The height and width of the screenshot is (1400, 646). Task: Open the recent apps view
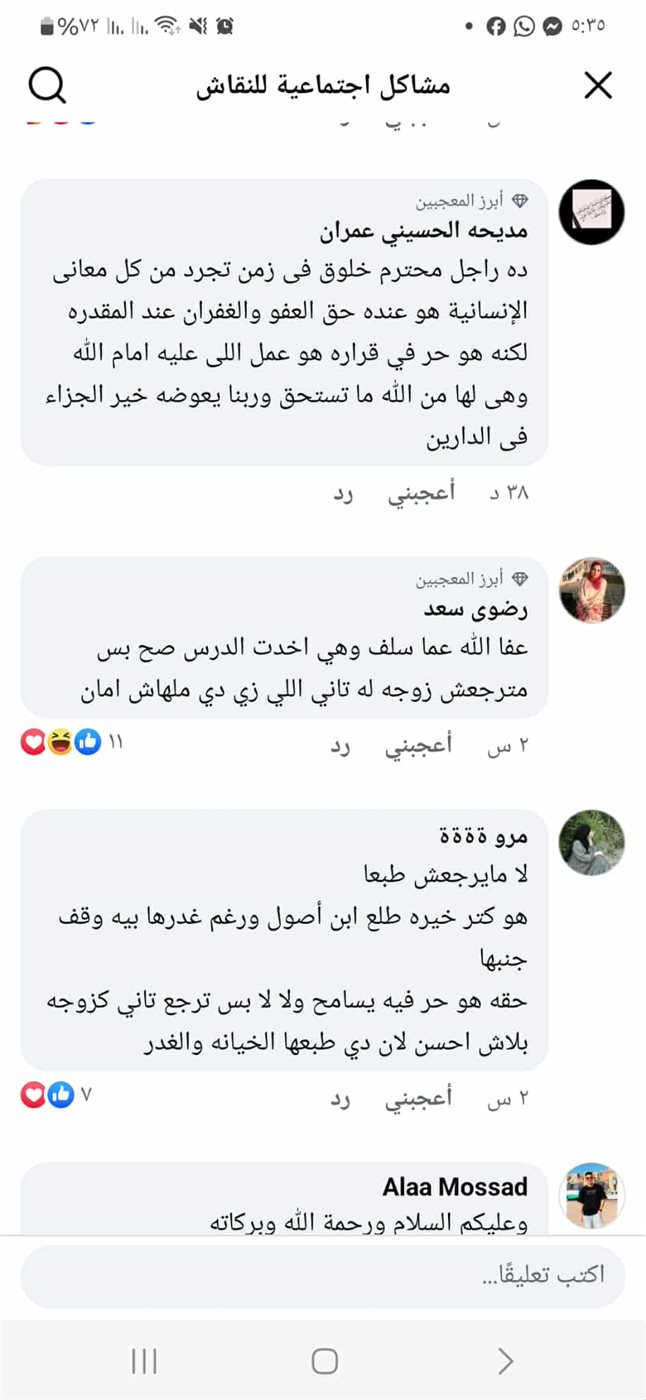(144, 1360)
